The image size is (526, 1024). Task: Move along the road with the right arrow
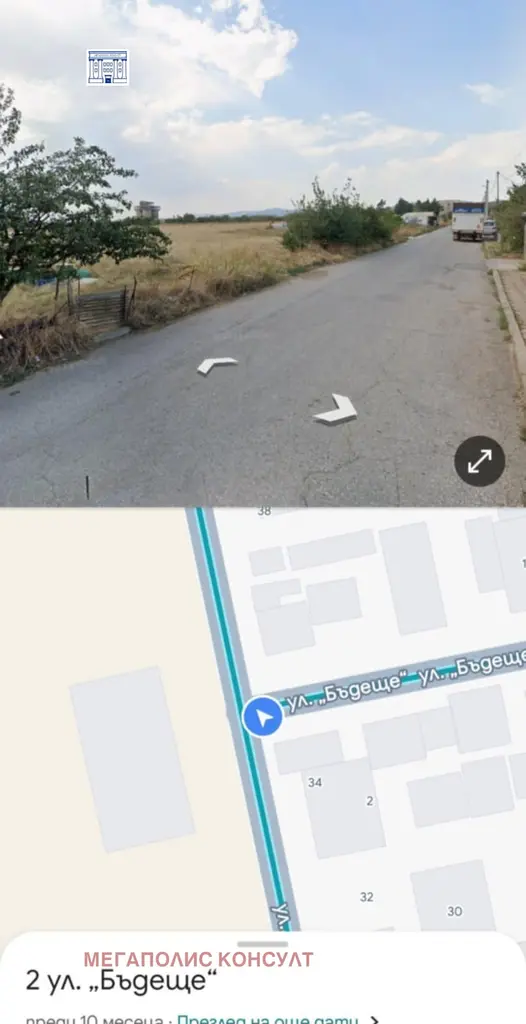336,409
